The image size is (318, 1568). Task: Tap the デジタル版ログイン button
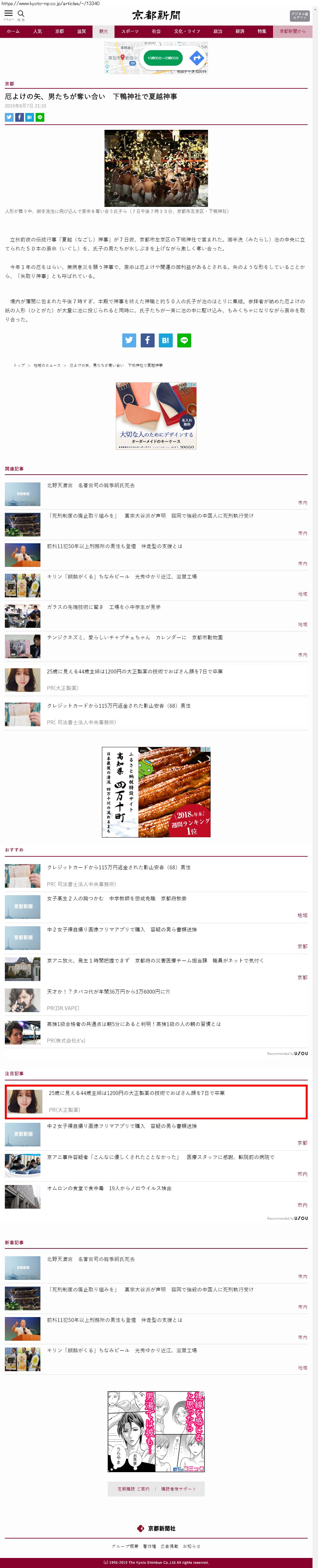click(x=299, y=15)
